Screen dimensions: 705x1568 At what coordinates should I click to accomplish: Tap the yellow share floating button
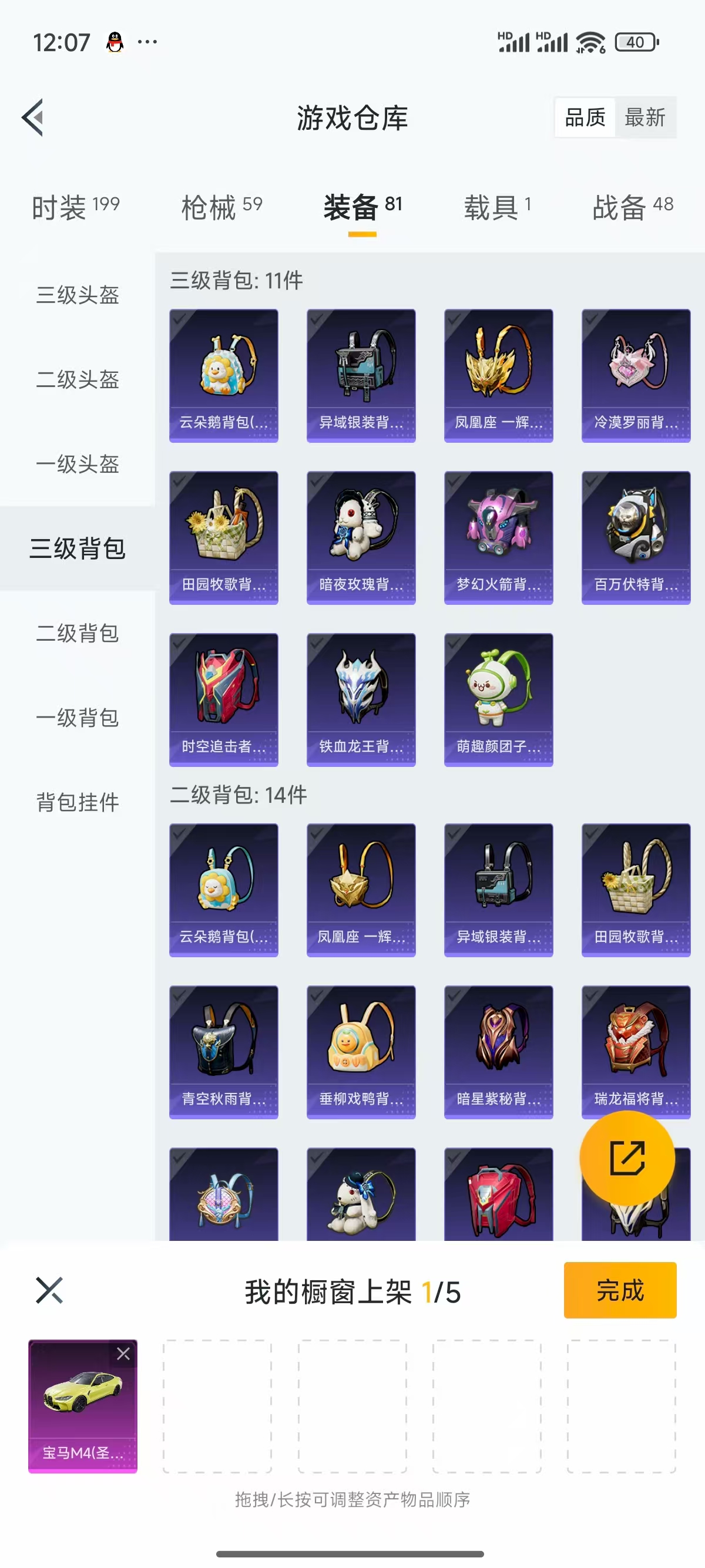tap(627, 1158)
